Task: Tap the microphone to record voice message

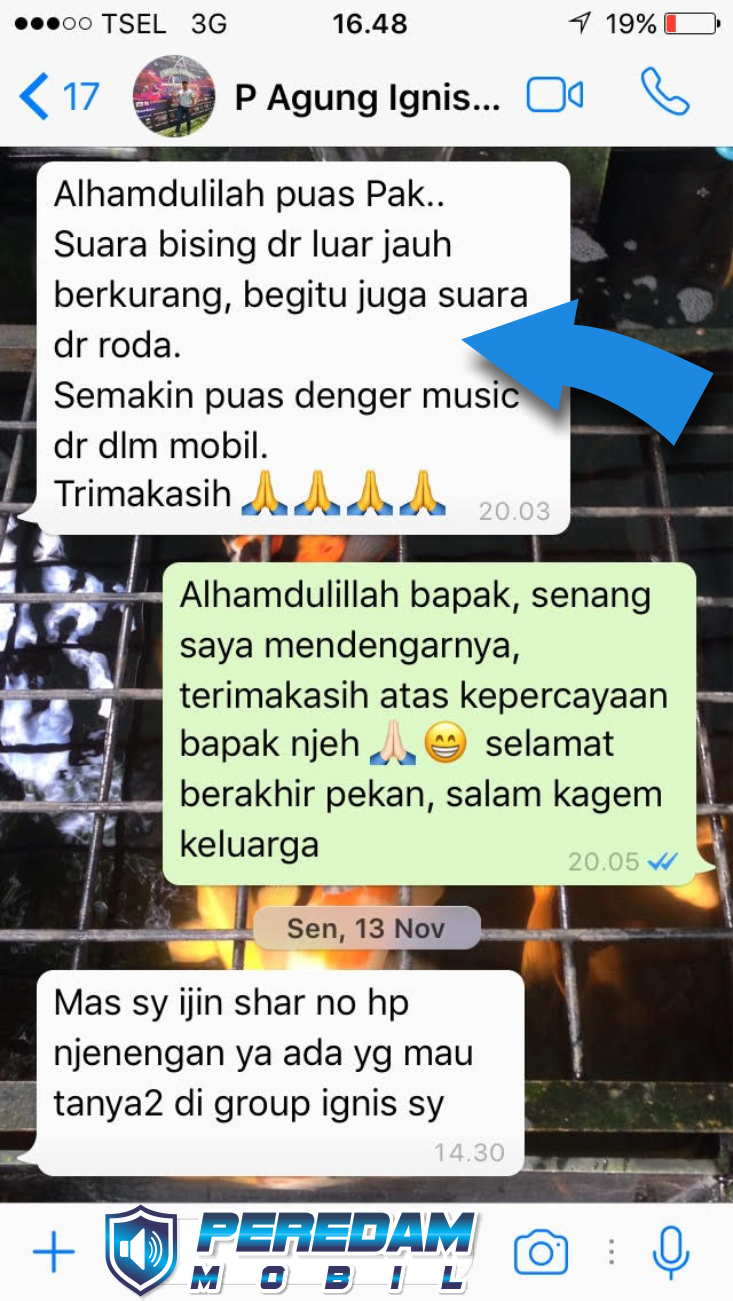Action: pos(671,1250)
